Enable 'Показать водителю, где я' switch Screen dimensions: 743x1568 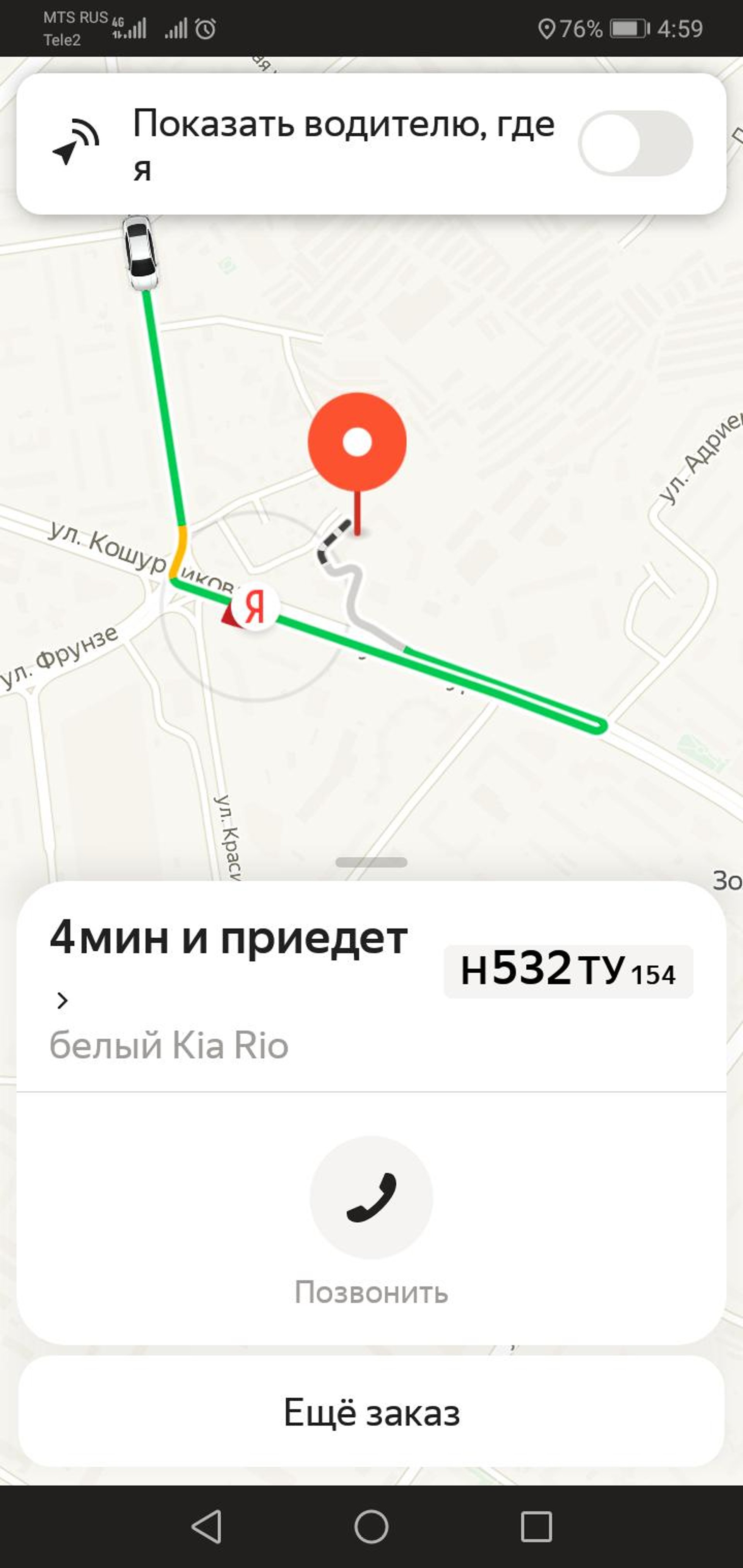point(635,144)
